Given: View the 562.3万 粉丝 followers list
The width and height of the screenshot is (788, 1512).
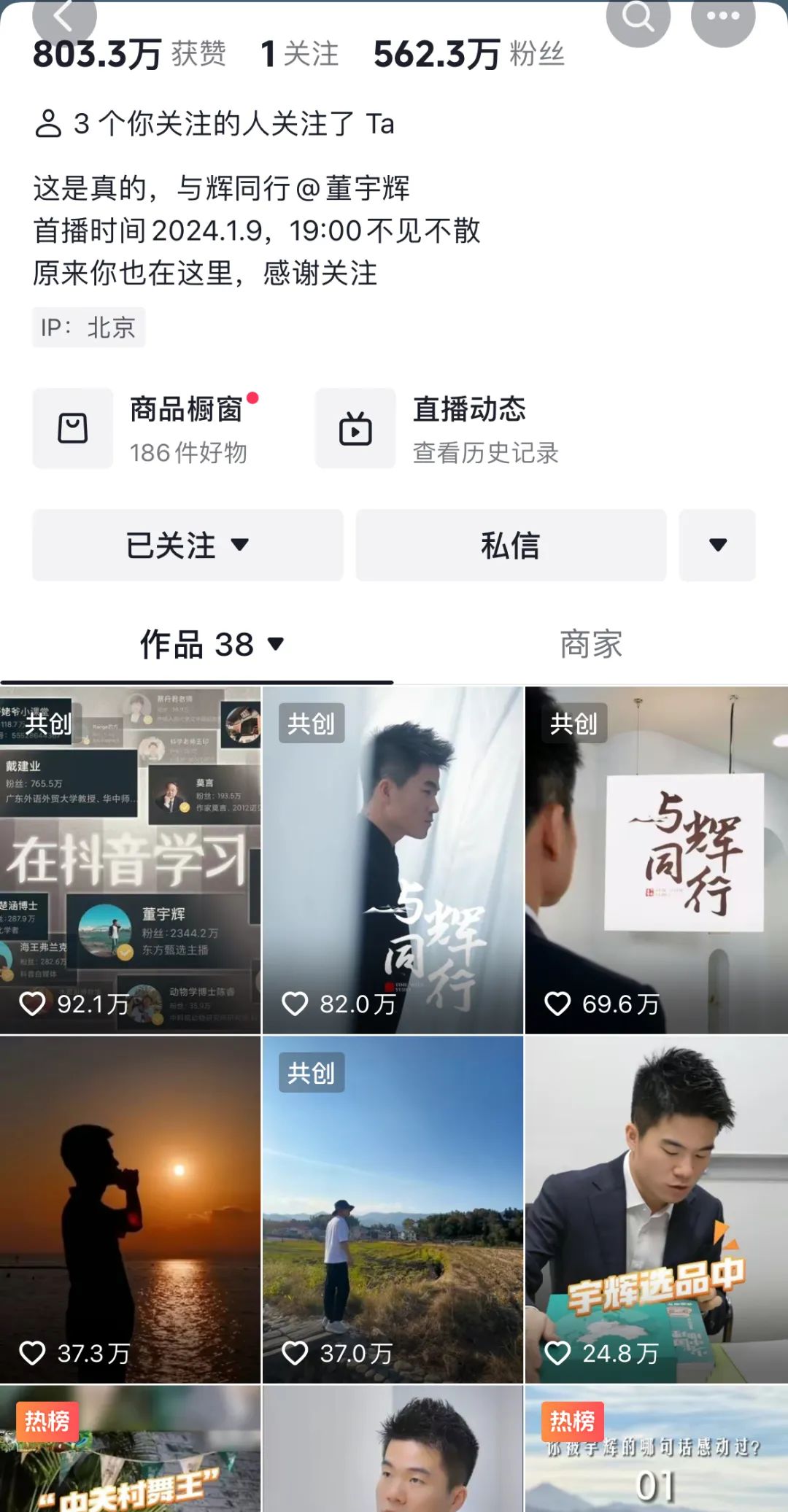Looking at the screenshot, I should 468,55.
